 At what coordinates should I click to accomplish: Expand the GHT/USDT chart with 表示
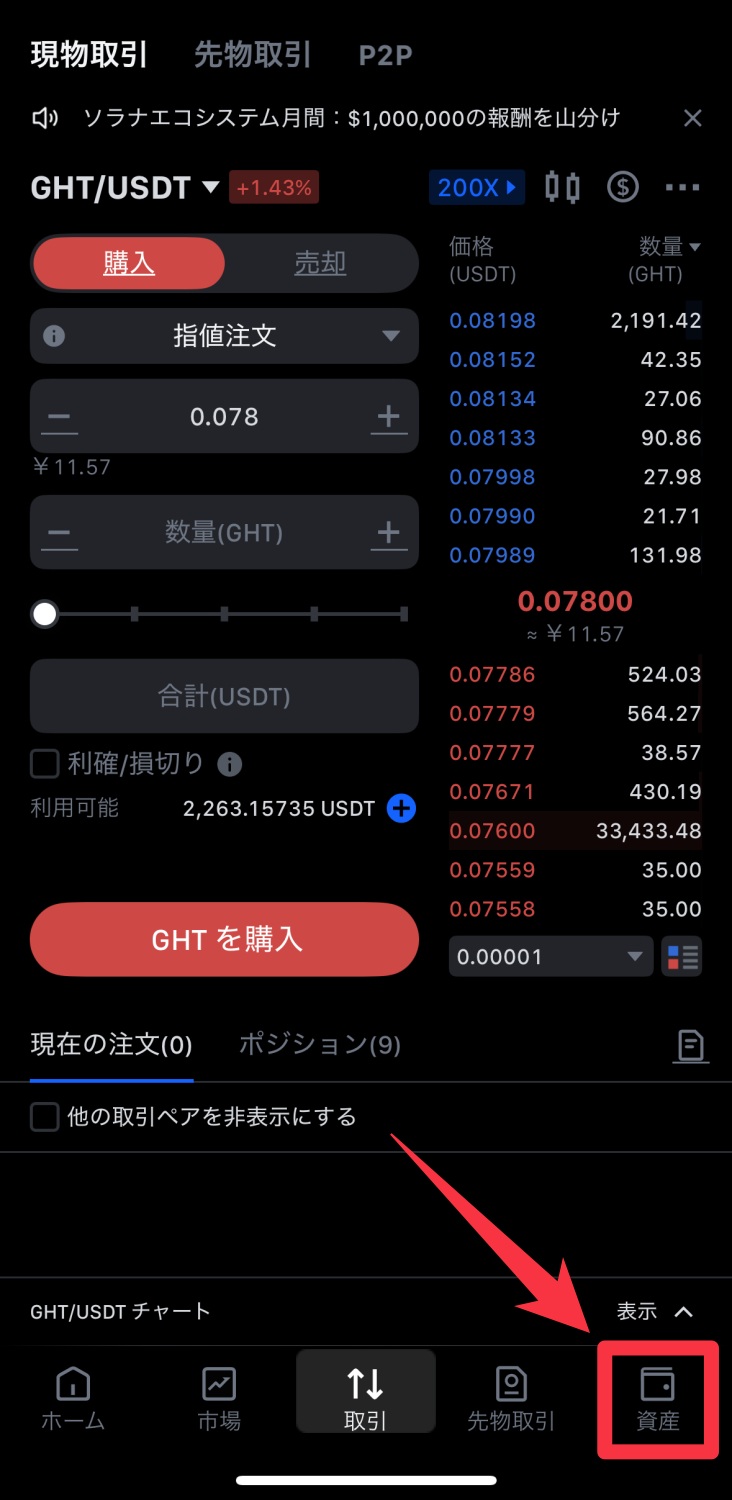coord(654,1311)
